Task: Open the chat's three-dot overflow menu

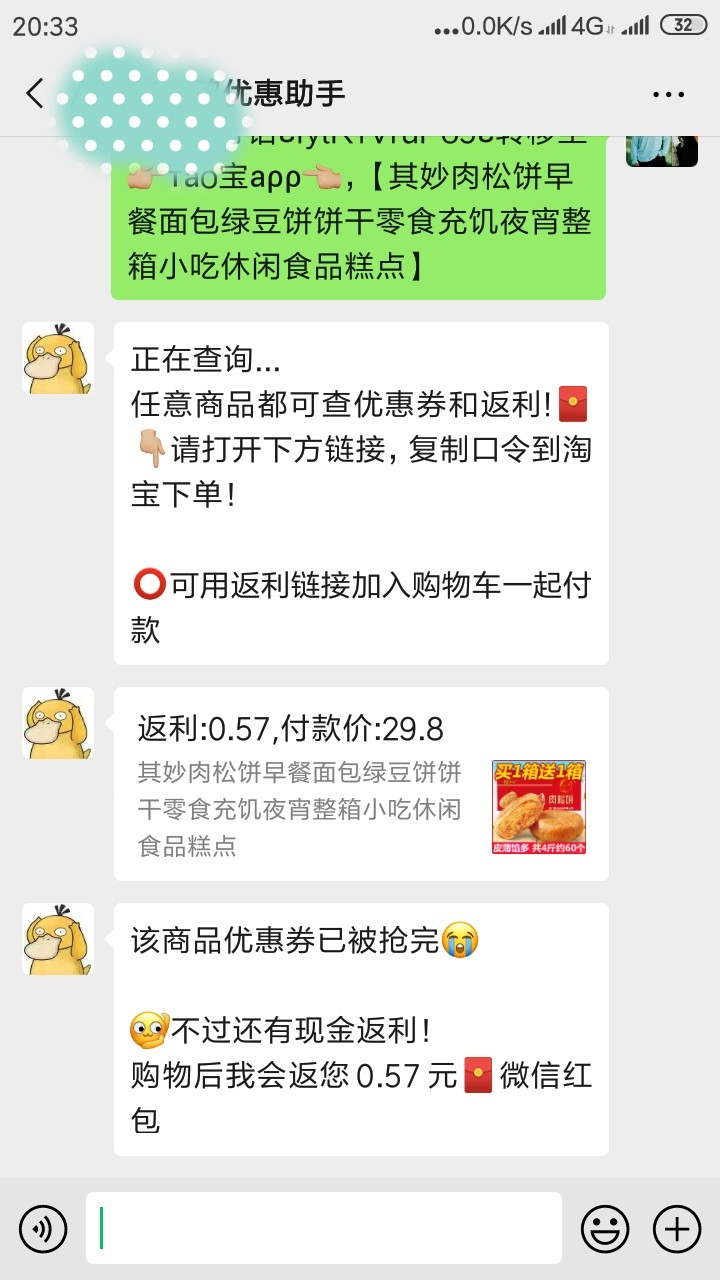Action: (668, 94)
